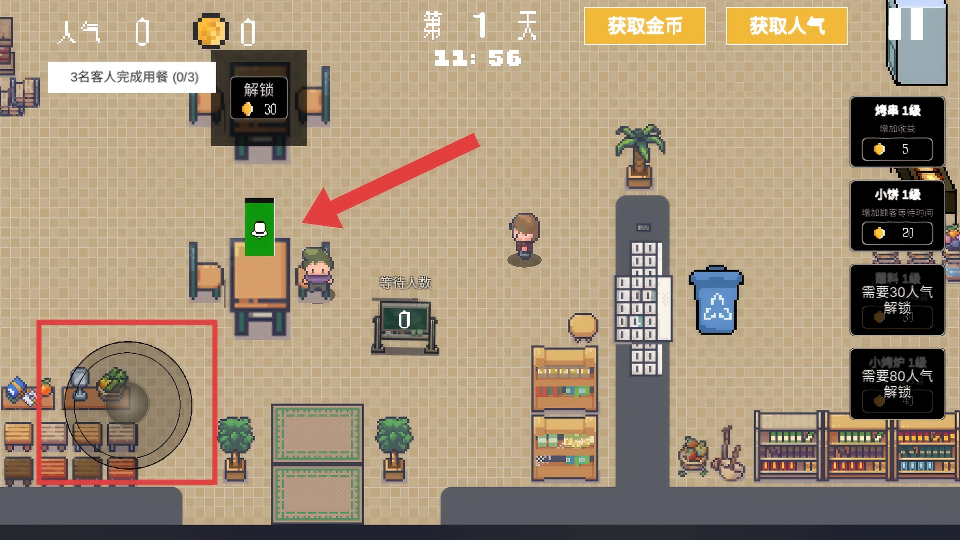Tap the 获取金币 button
This screenshot has width=960, height=540.
click(x=645, y=26)
